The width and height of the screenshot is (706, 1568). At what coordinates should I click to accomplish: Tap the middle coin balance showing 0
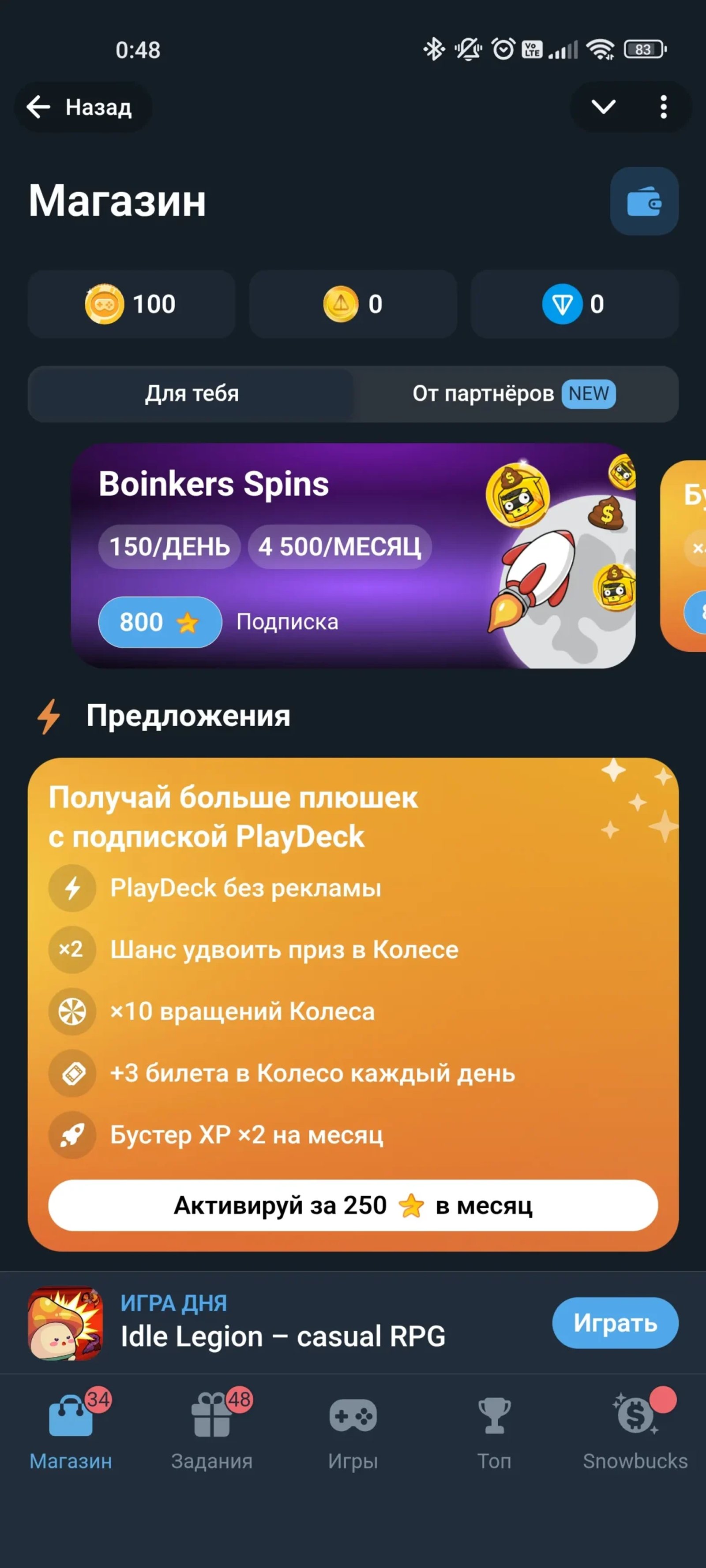(342, 304)
